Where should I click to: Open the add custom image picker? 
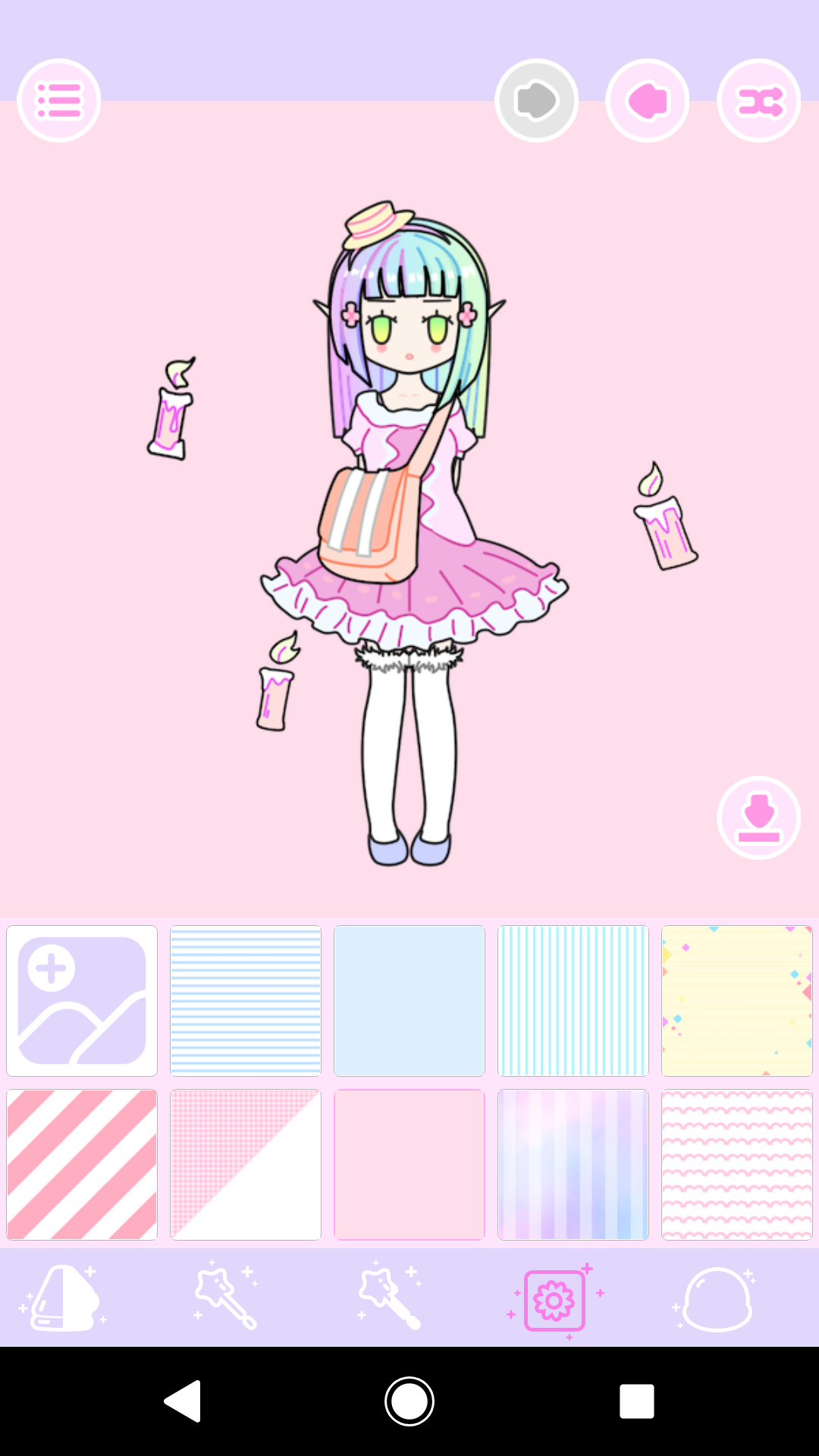[x=81, y=999]
